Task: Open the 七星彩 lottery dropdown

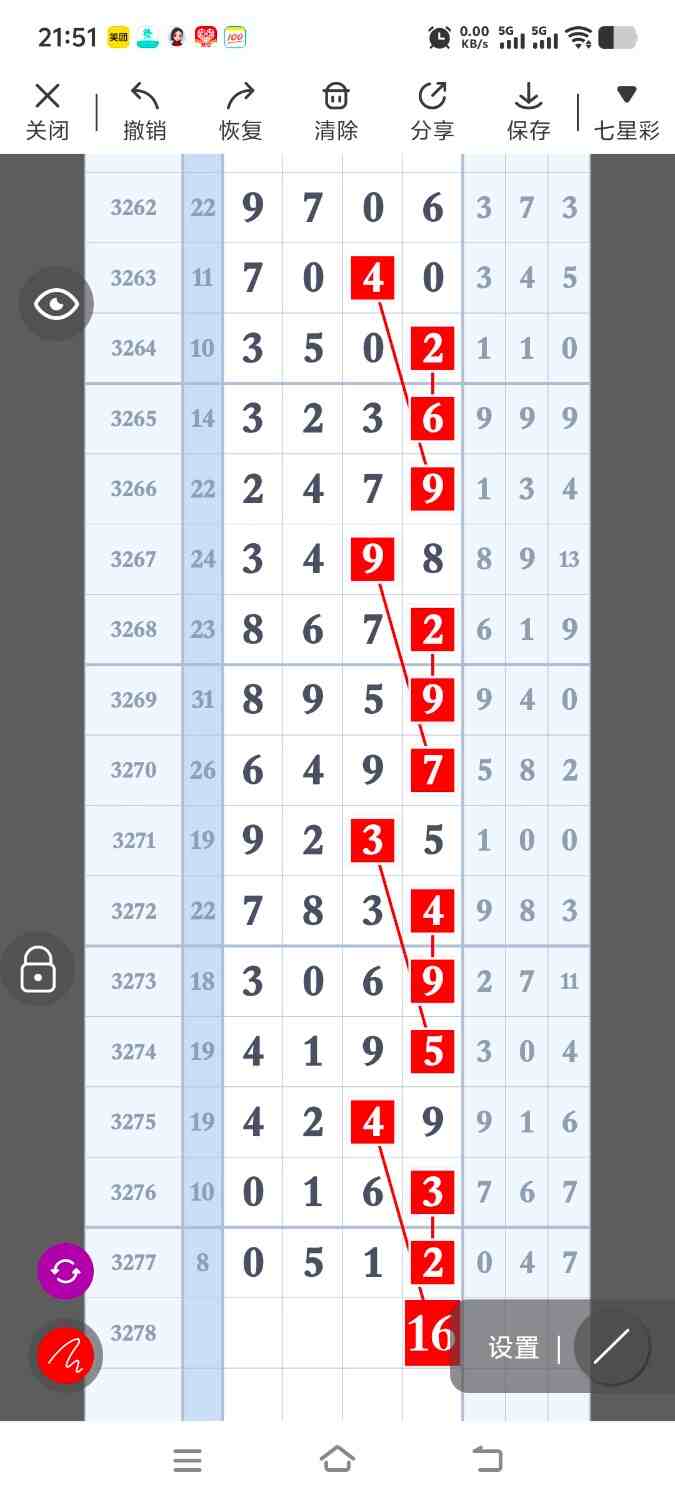Action: 627,111
